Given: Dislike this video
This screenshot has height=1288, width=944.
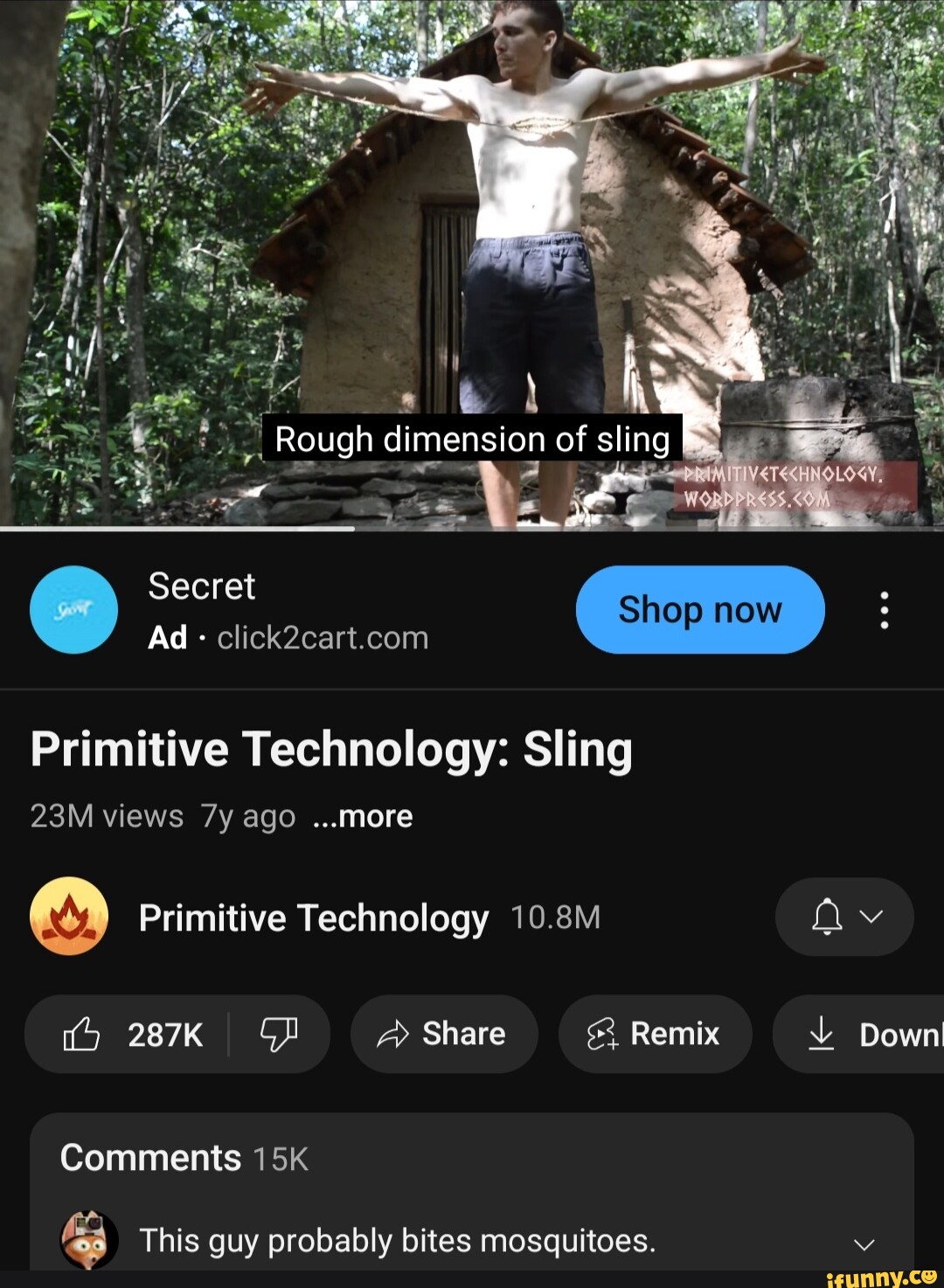Looking at the screenshot, I should [x=278, y=1035].
